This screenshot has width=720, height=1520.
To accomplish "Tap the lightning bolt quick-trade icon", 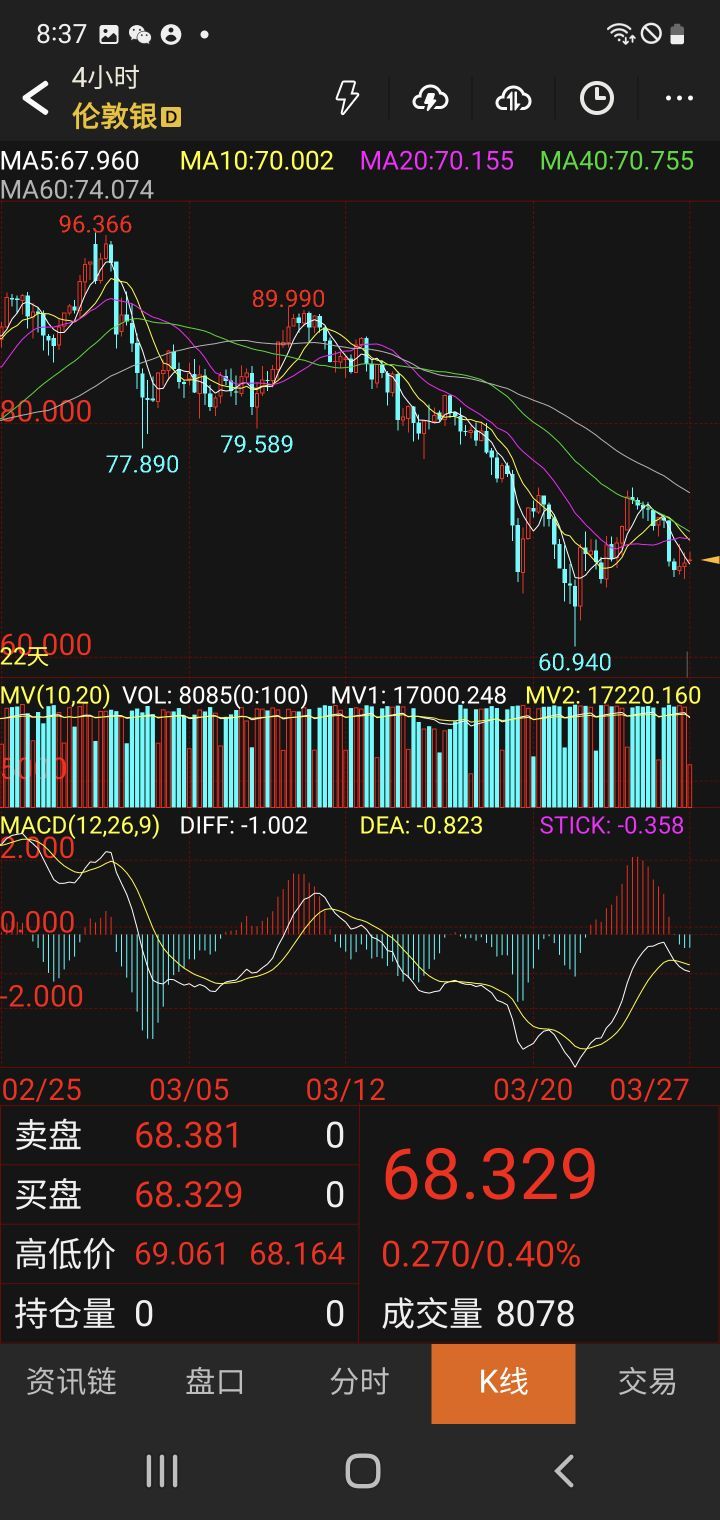I will 346,98.
